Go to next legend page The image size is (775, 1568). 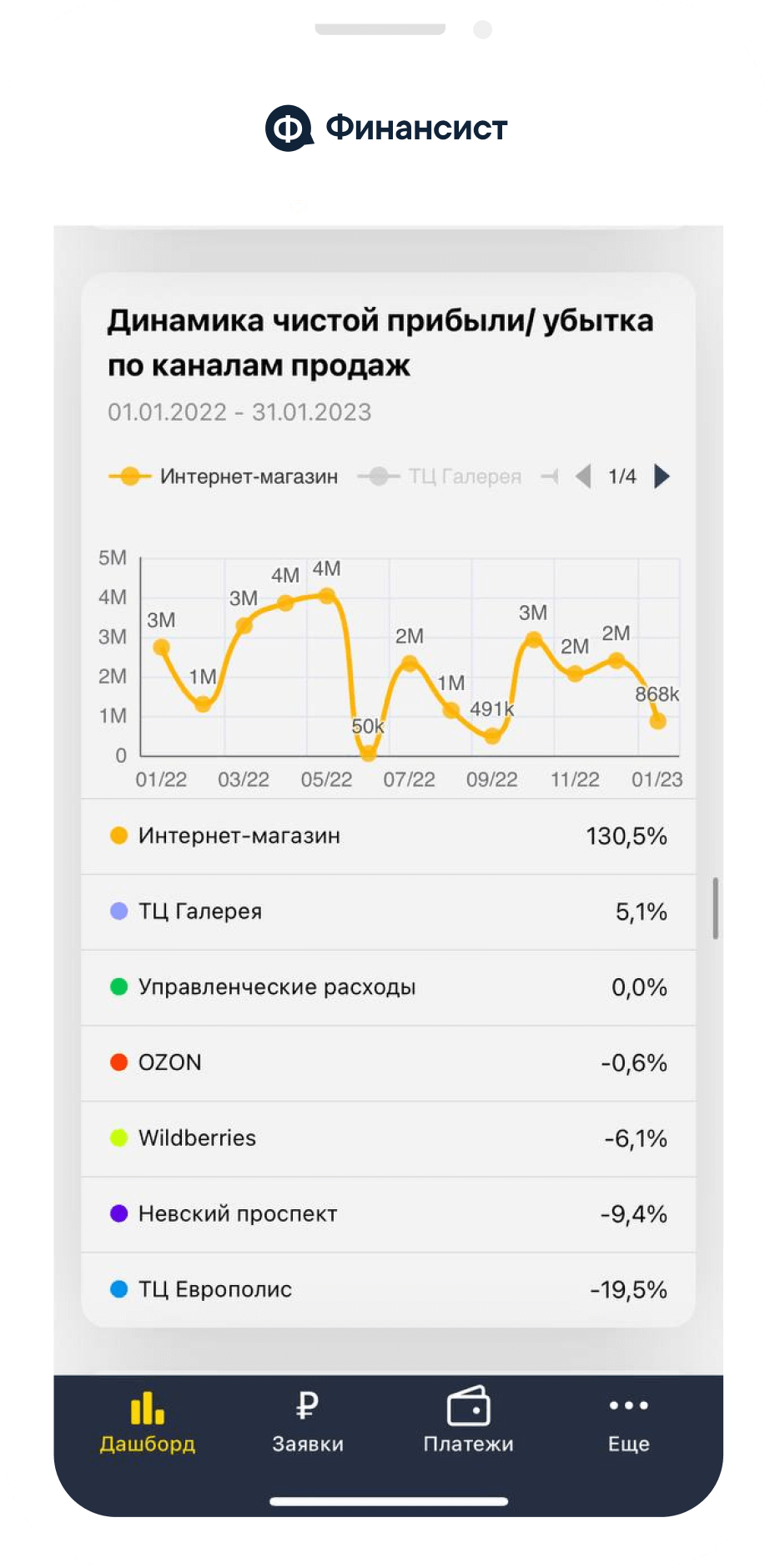[662, 476]
